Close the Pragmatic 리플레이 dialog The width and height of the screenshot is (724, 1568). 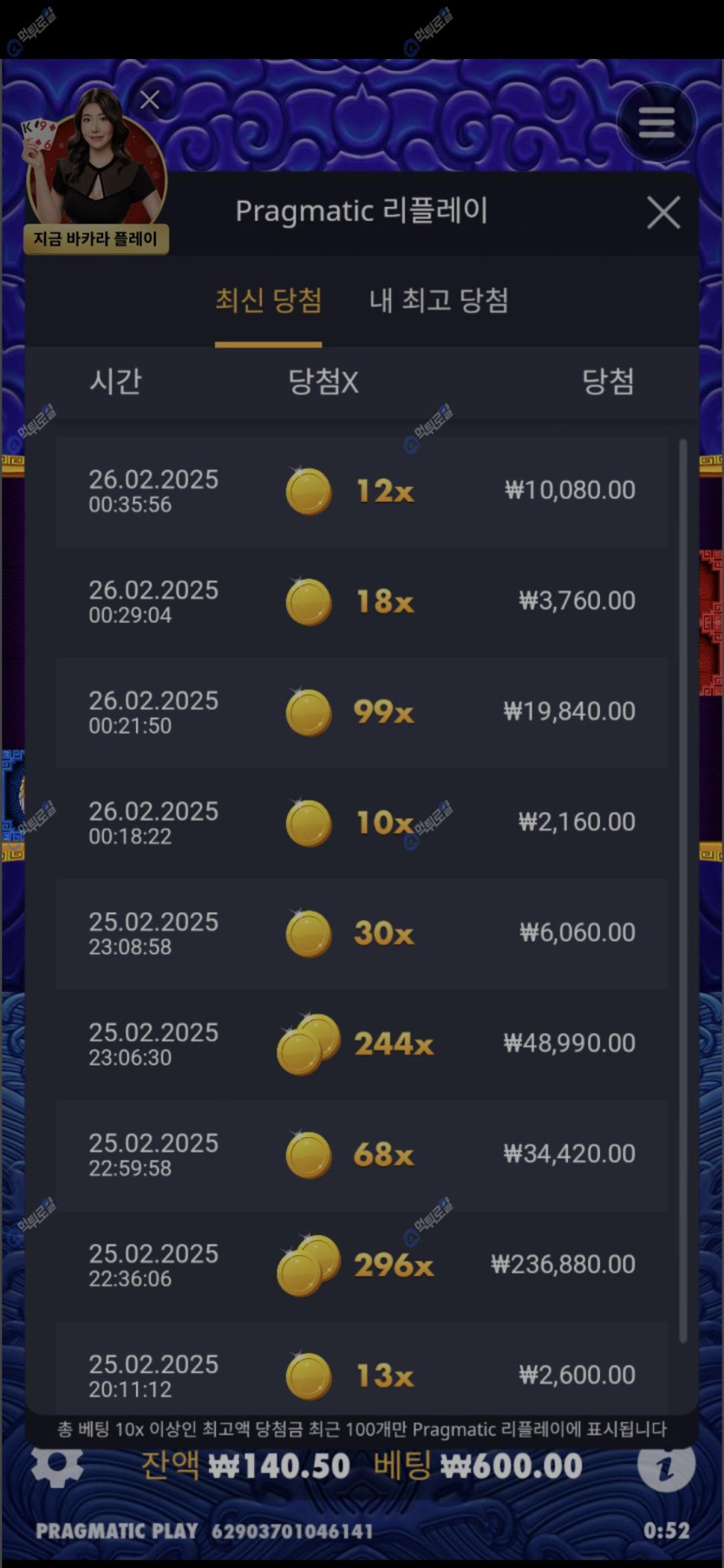click(x=663, y=212)
